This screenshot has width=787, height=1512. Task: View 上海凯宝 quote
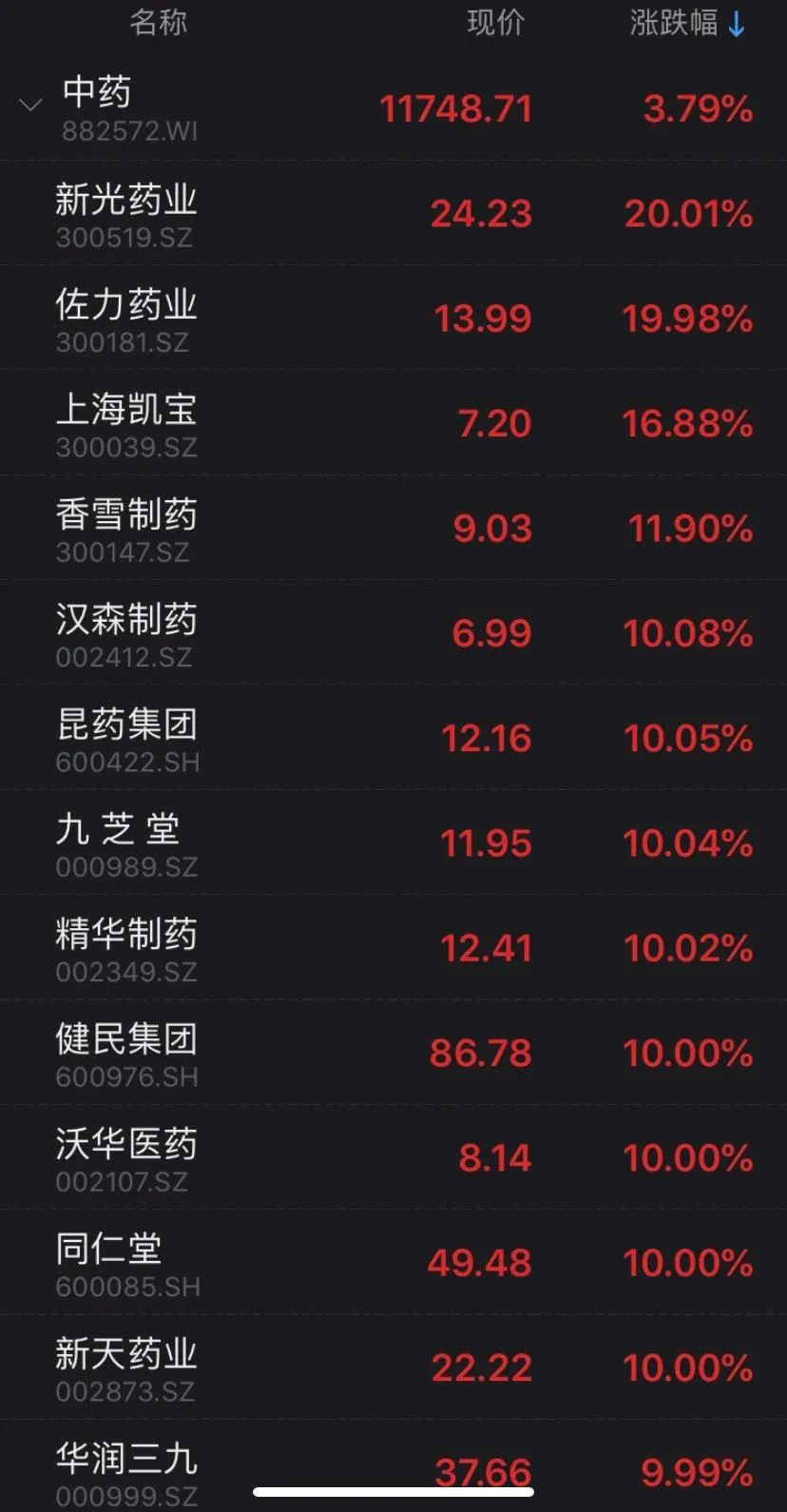pyautogui.click(x=393, y=423)
